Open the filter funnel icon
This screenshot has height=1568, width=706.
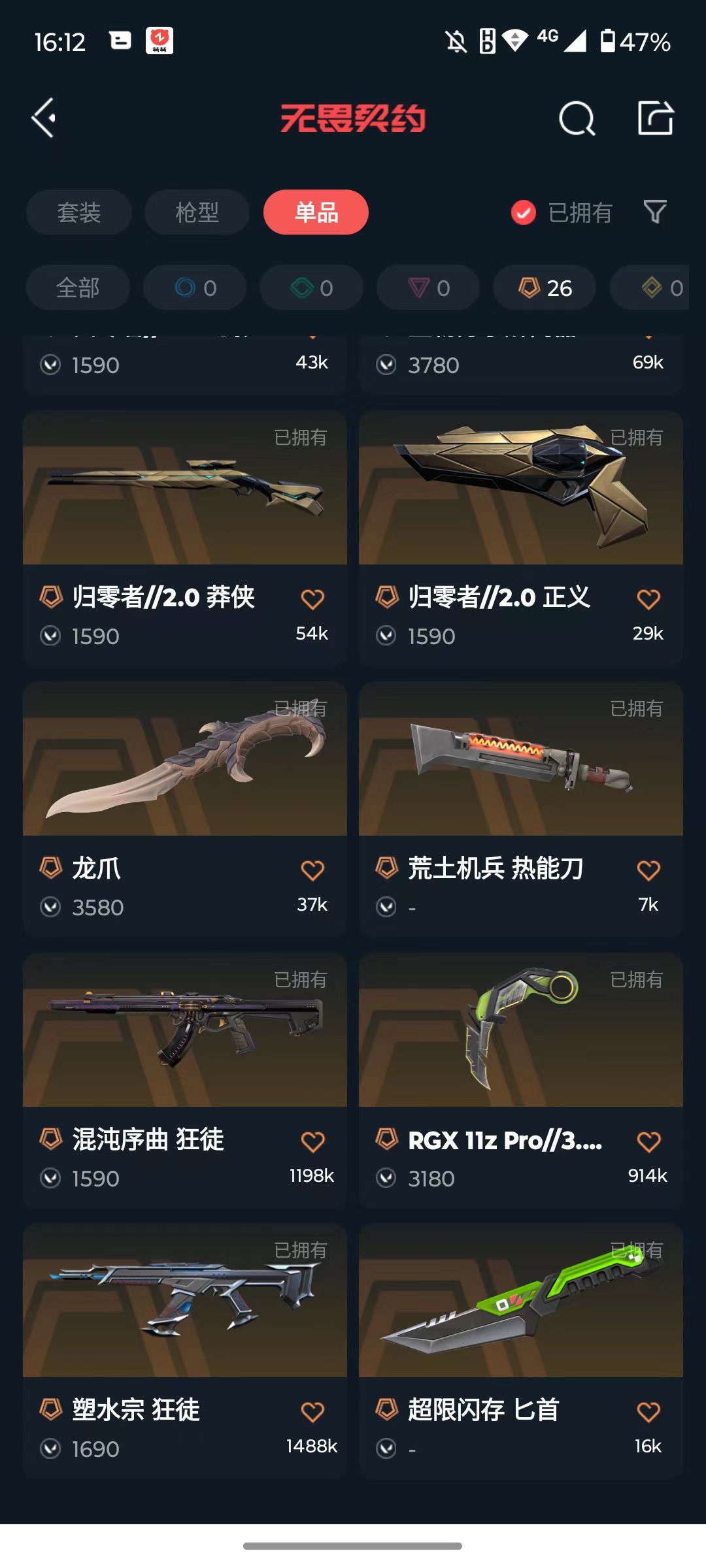654,212
